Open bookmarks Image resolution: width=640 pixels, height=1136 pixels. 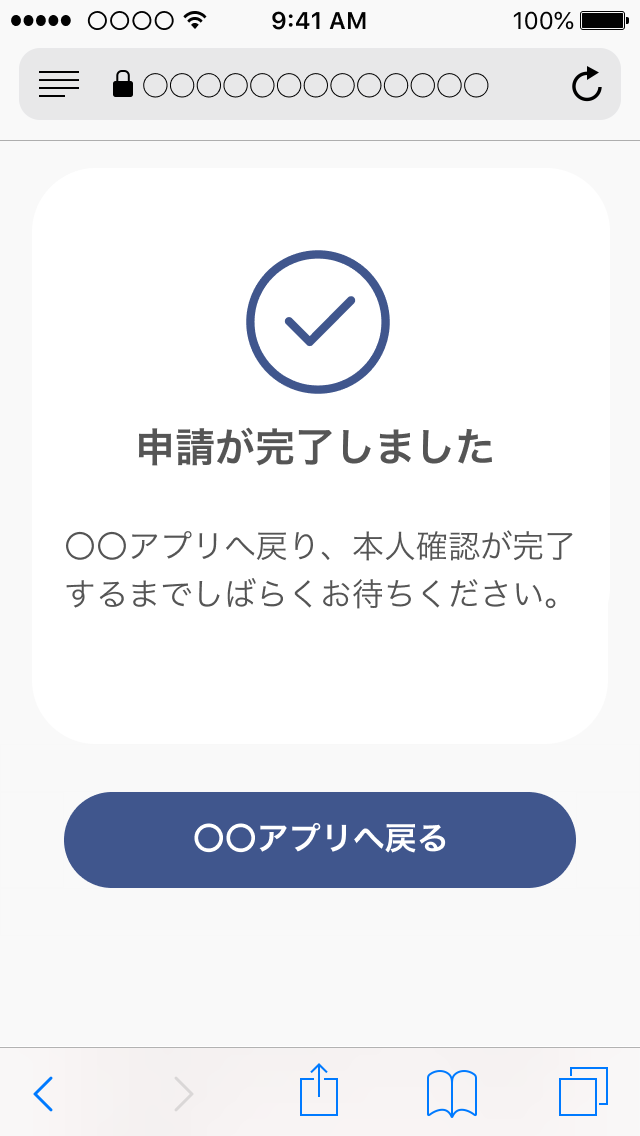(452, 1093)
